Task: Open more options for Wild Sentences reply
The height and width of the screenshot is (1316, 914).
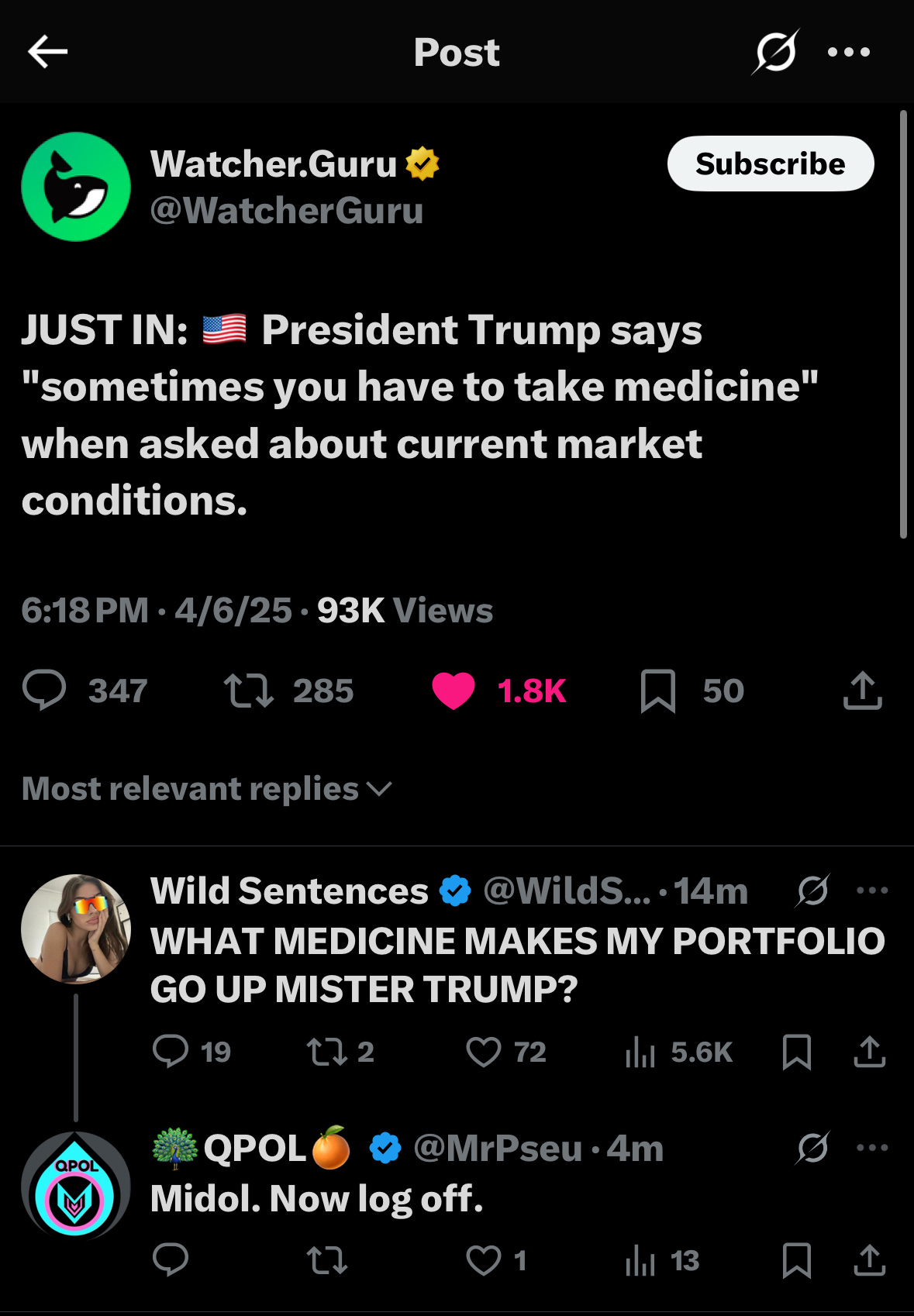Action: click(872, 891)
